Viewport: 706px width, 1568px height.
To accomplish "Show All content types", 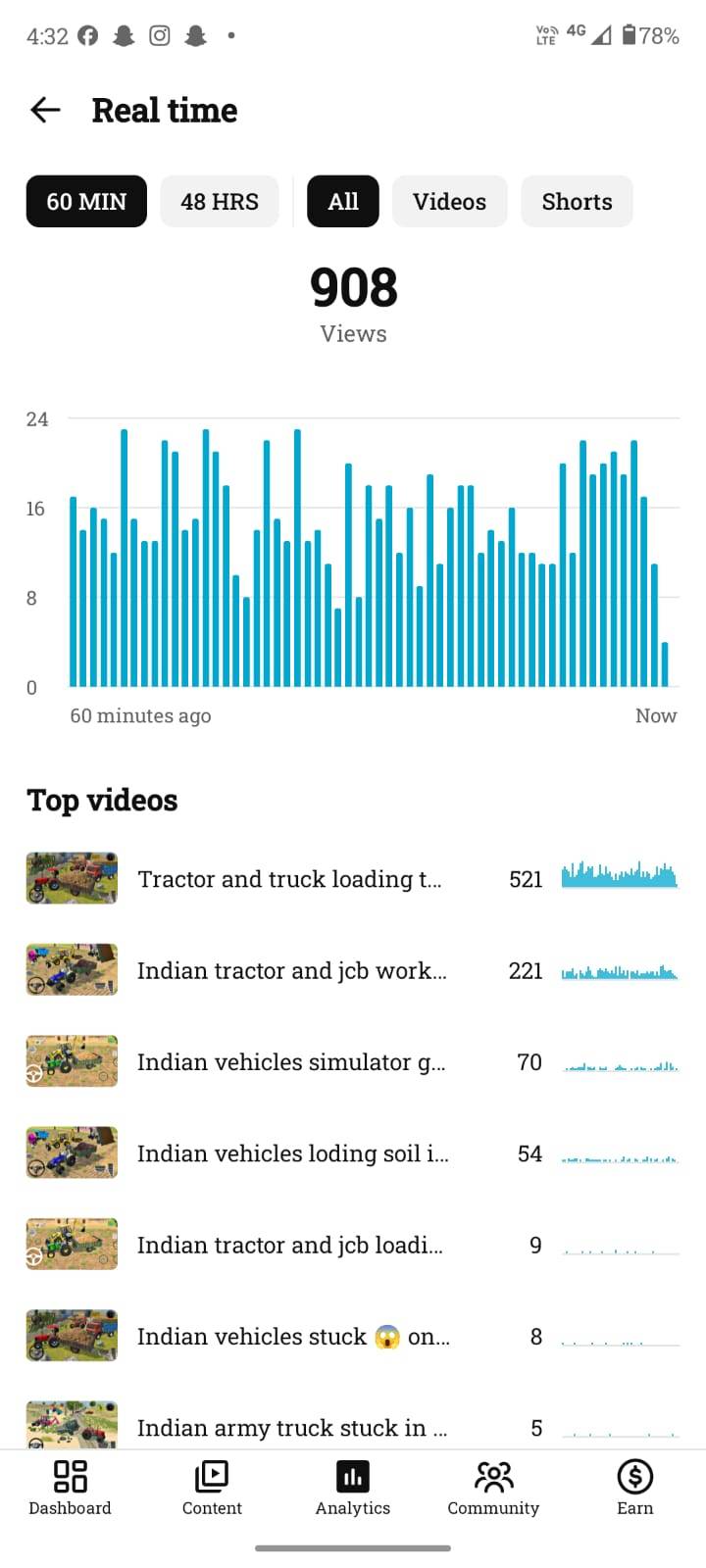I will click(x=343, y=202).
